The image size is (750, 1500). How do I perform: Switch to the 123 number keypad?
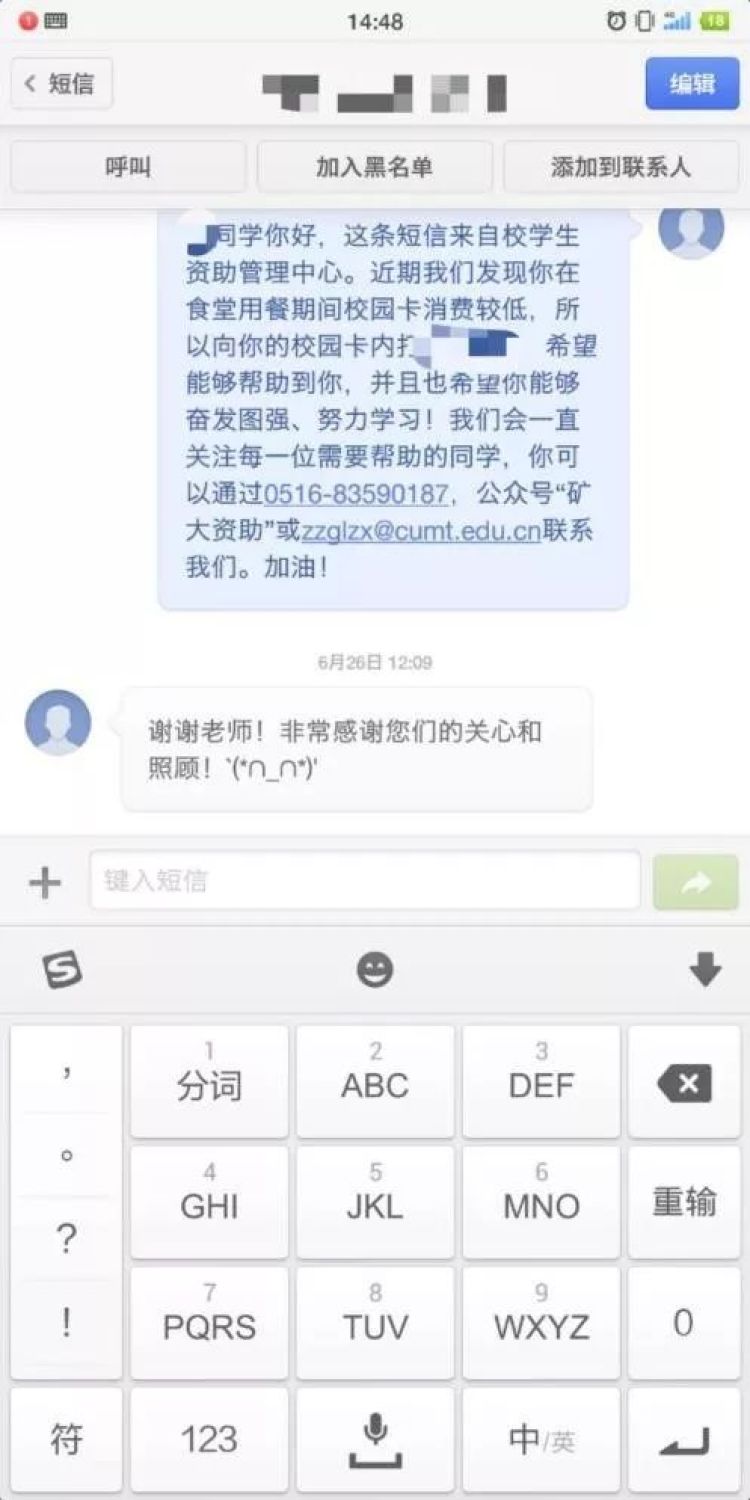209,1439
